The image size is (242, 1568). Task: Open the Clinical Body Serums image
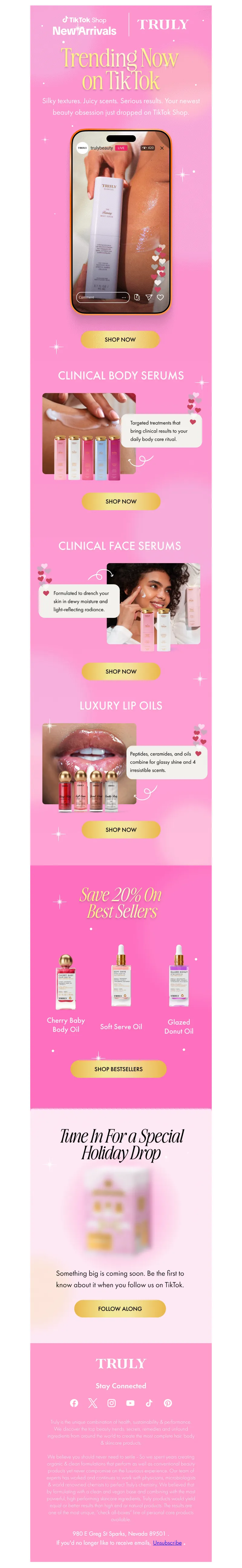coord(89,433)
